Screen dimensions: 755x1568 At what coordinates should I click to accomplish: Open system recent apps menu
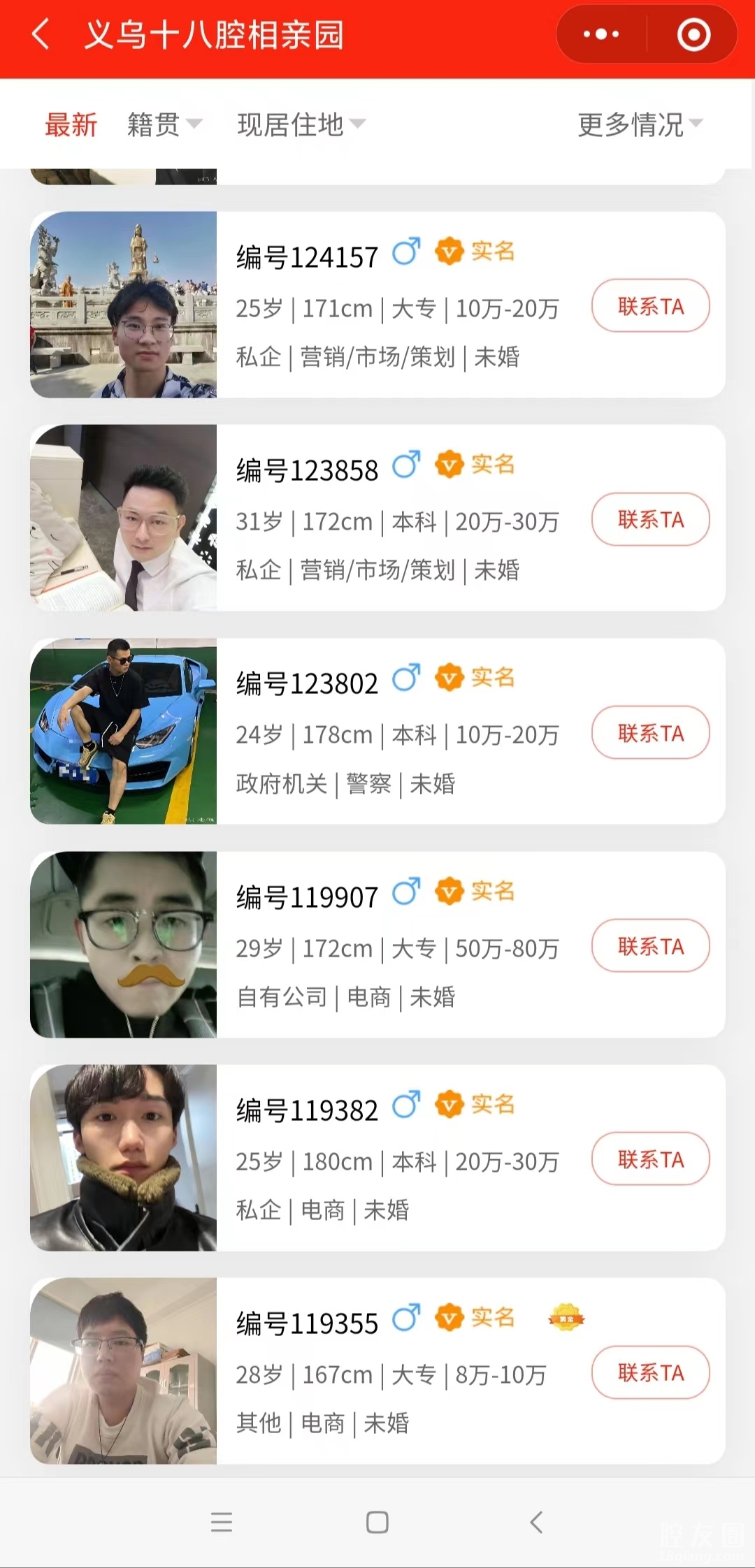[x=222, y=1522]
